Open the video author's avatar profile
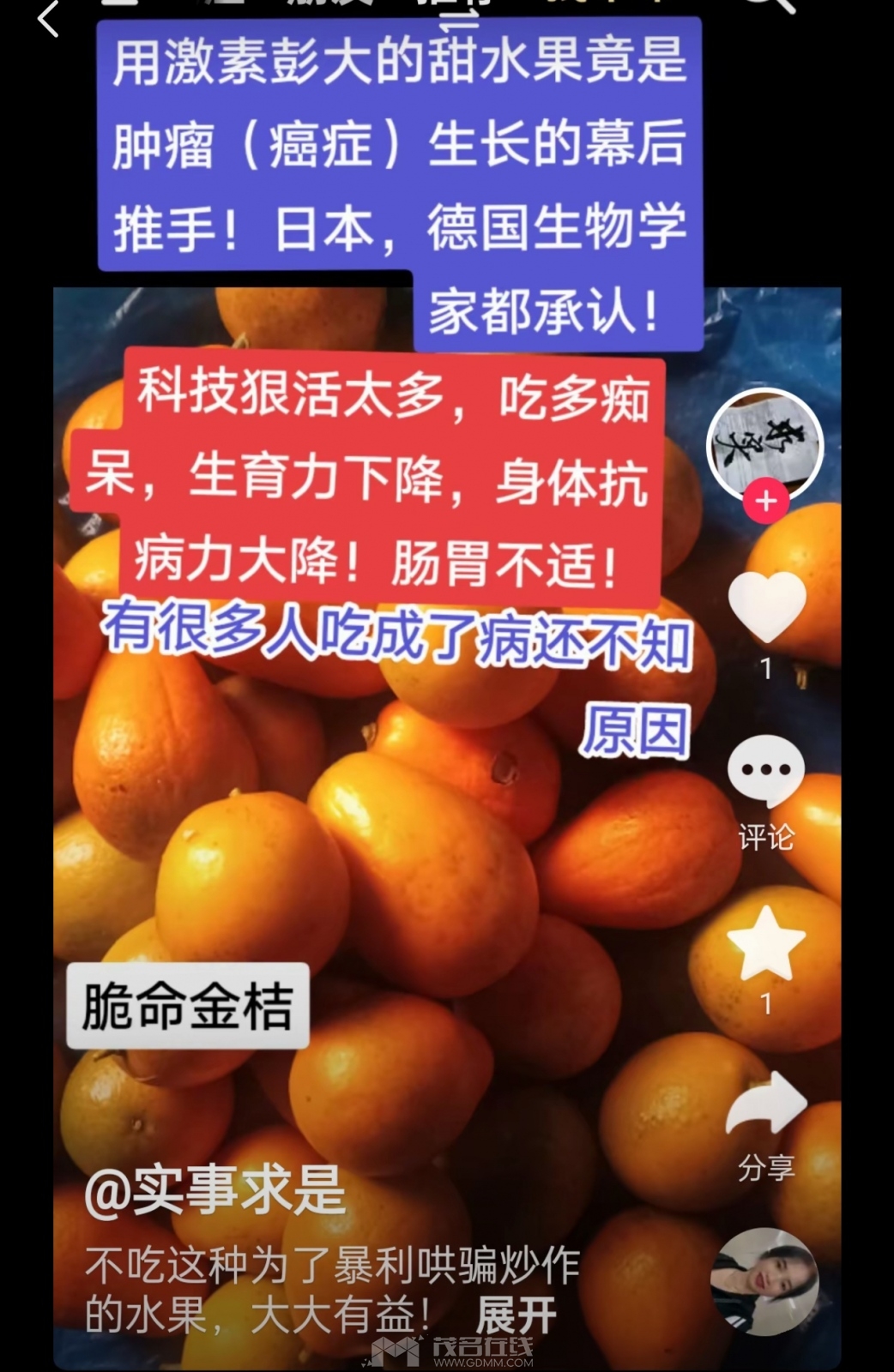 [764, 444]
